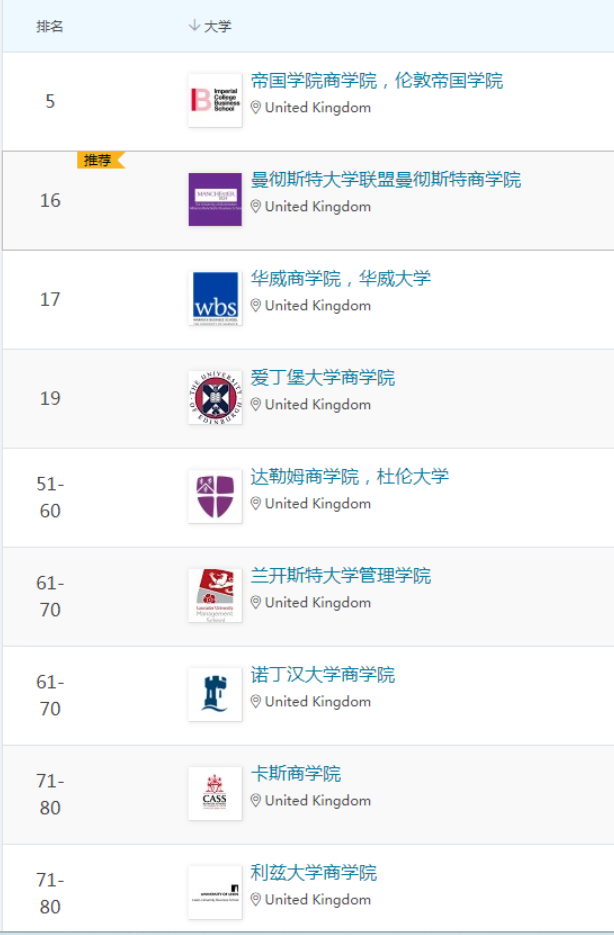
Task: Sort the list by 大学 column
Action: pos(210,26)
